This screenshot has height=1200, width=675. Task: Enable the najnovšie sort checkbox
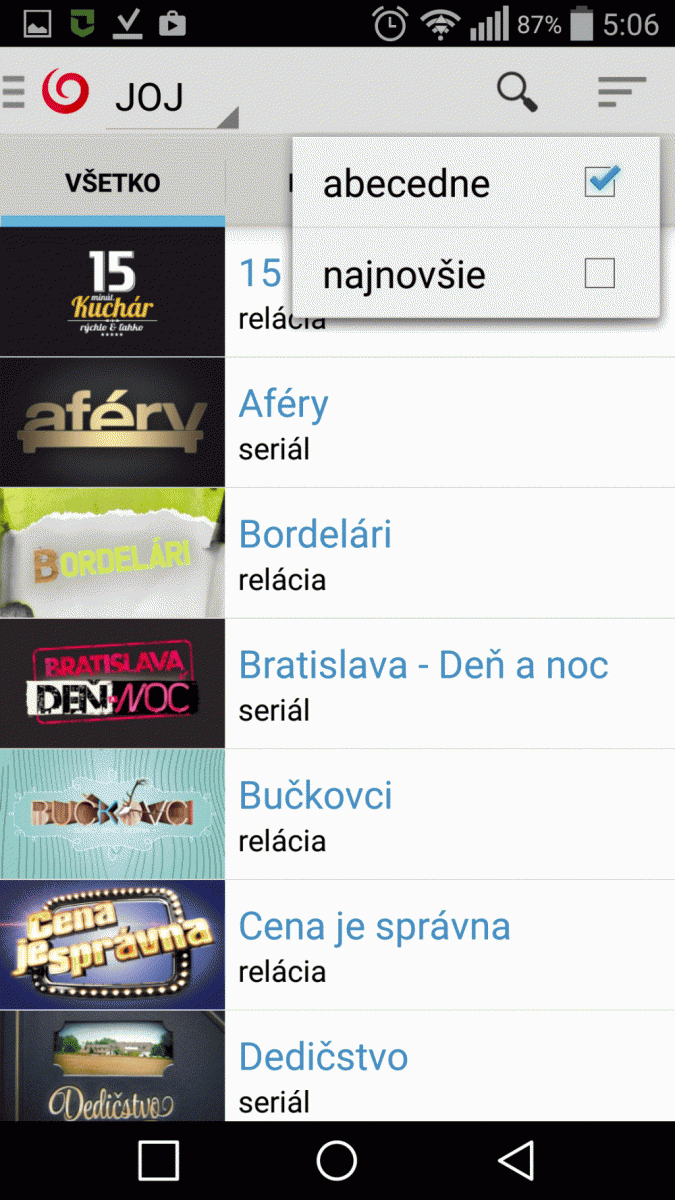point(600,273)
